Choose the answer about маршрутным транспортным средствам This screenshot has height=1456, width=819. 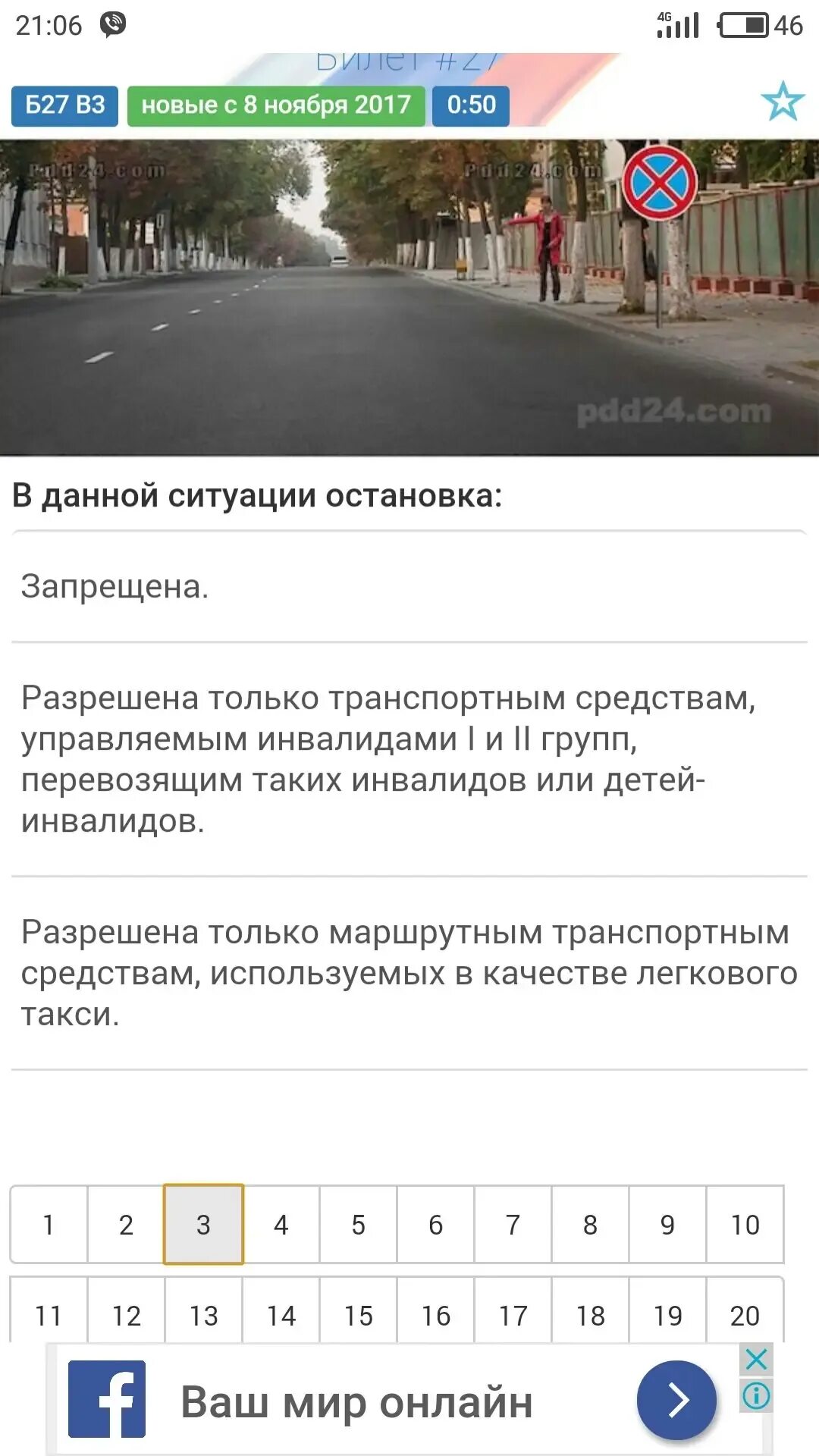pos(409,973)
